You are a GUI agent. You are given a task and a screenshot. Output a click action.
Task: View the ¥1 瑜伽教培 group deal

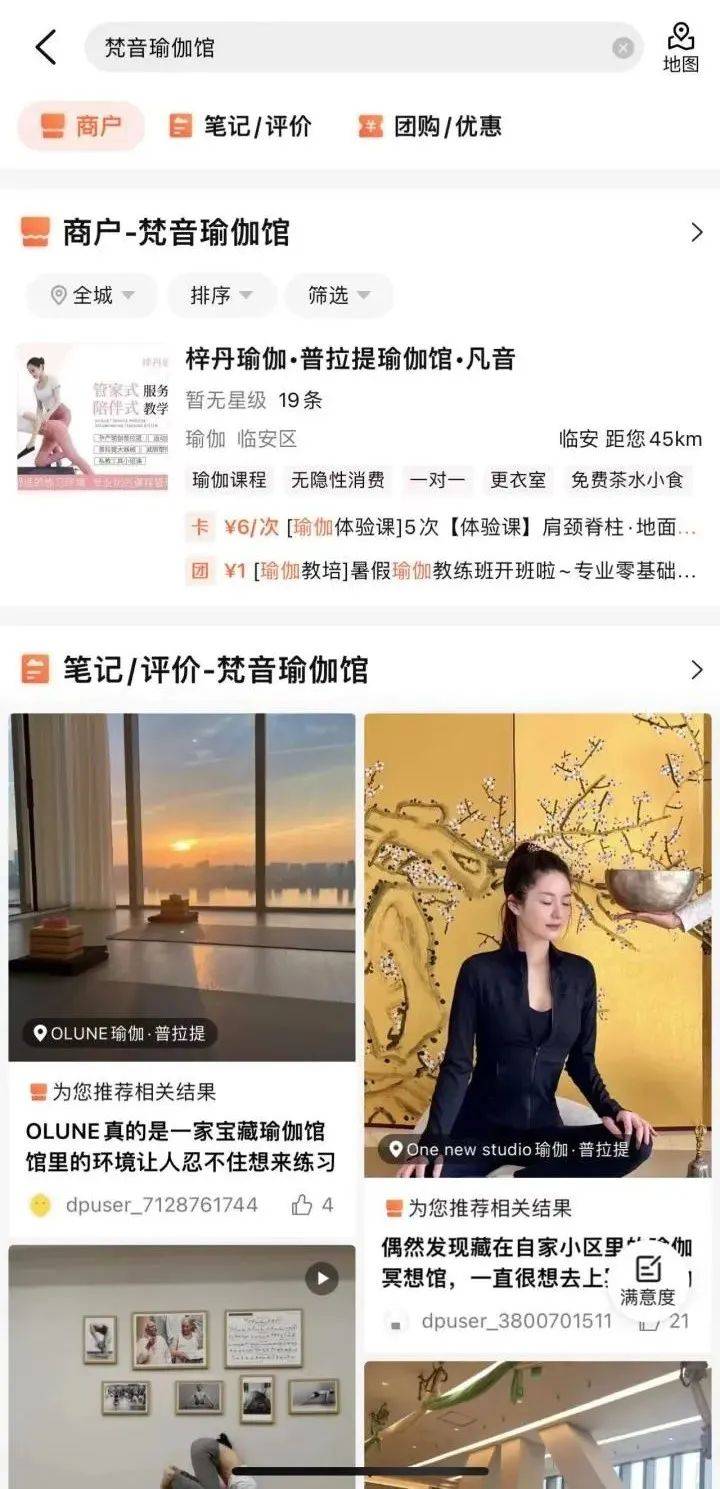click(x=440, y=571)
